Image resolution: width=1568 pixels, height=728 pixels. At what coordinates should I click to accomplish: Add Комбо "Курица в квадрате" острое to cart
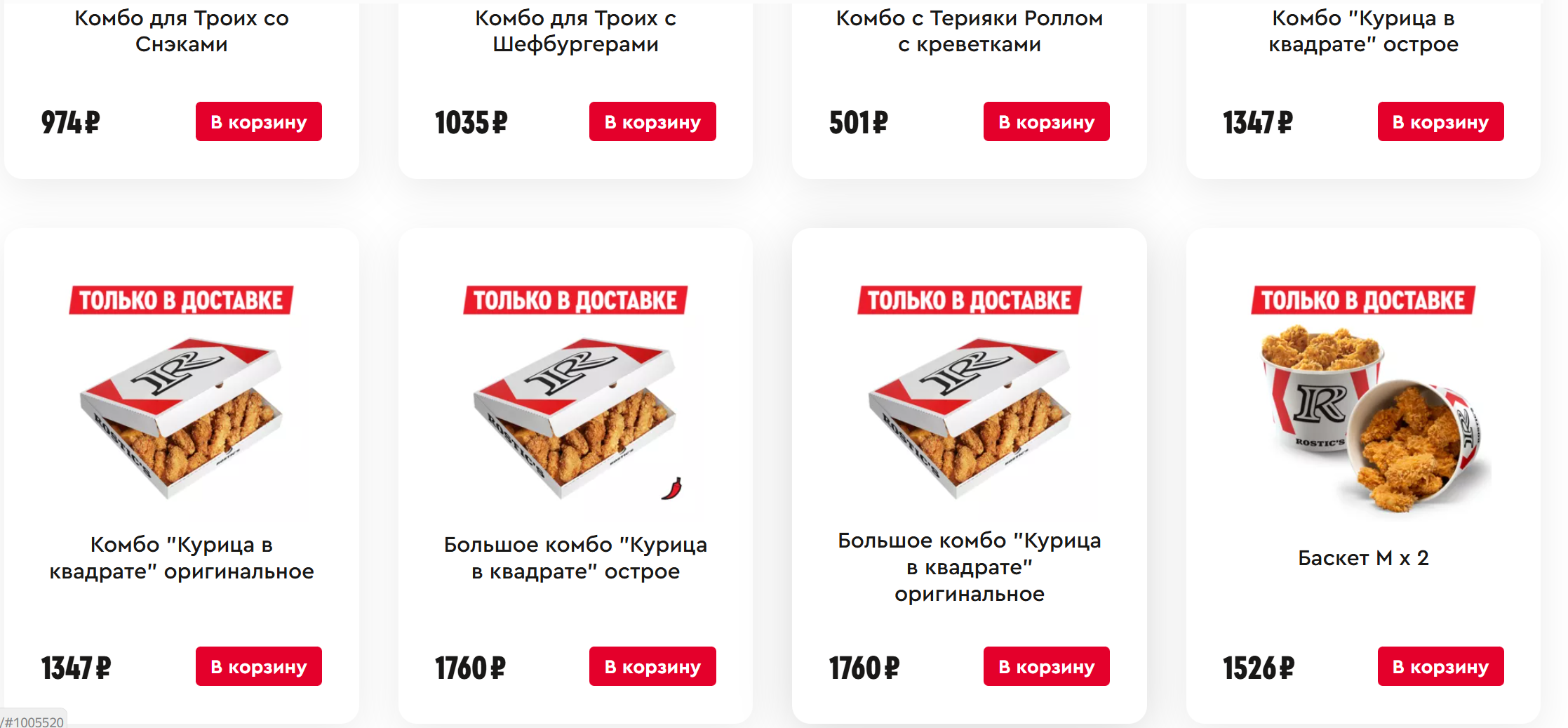1440,121
